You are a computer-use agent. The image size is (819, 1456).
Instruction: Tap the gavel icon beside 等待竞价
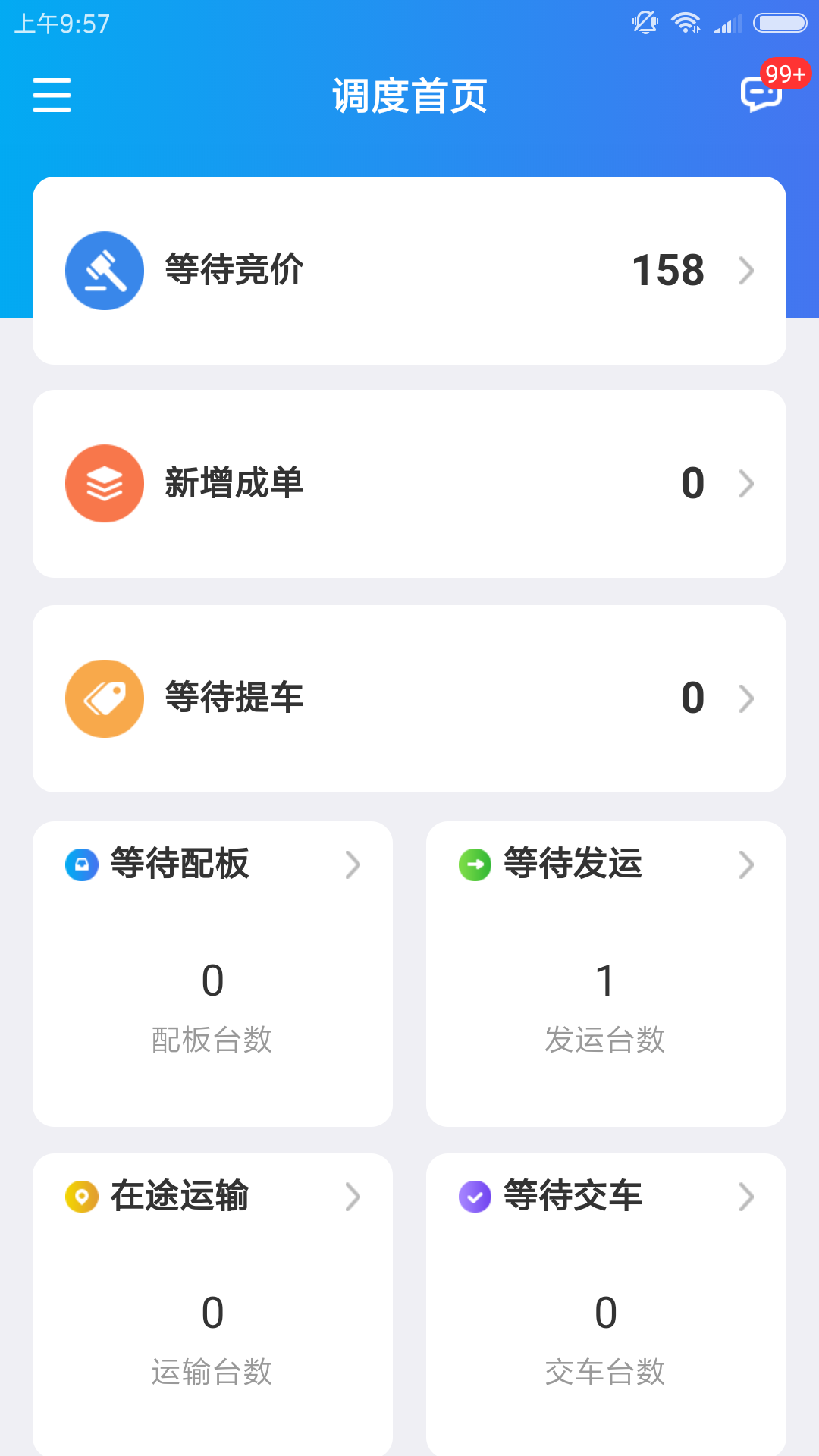pos(104,270)
